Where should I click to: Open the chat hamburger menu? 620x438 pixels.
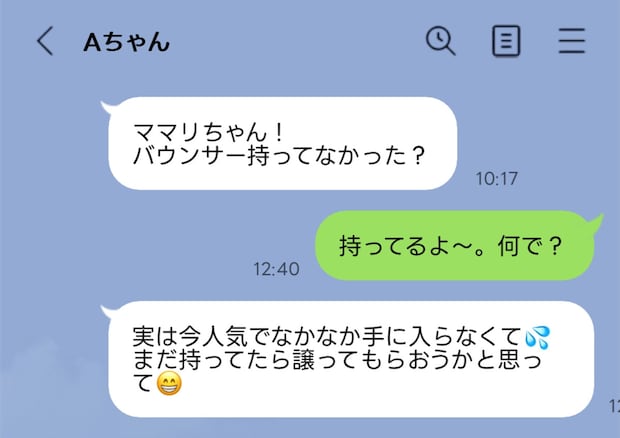coord(572,41)
